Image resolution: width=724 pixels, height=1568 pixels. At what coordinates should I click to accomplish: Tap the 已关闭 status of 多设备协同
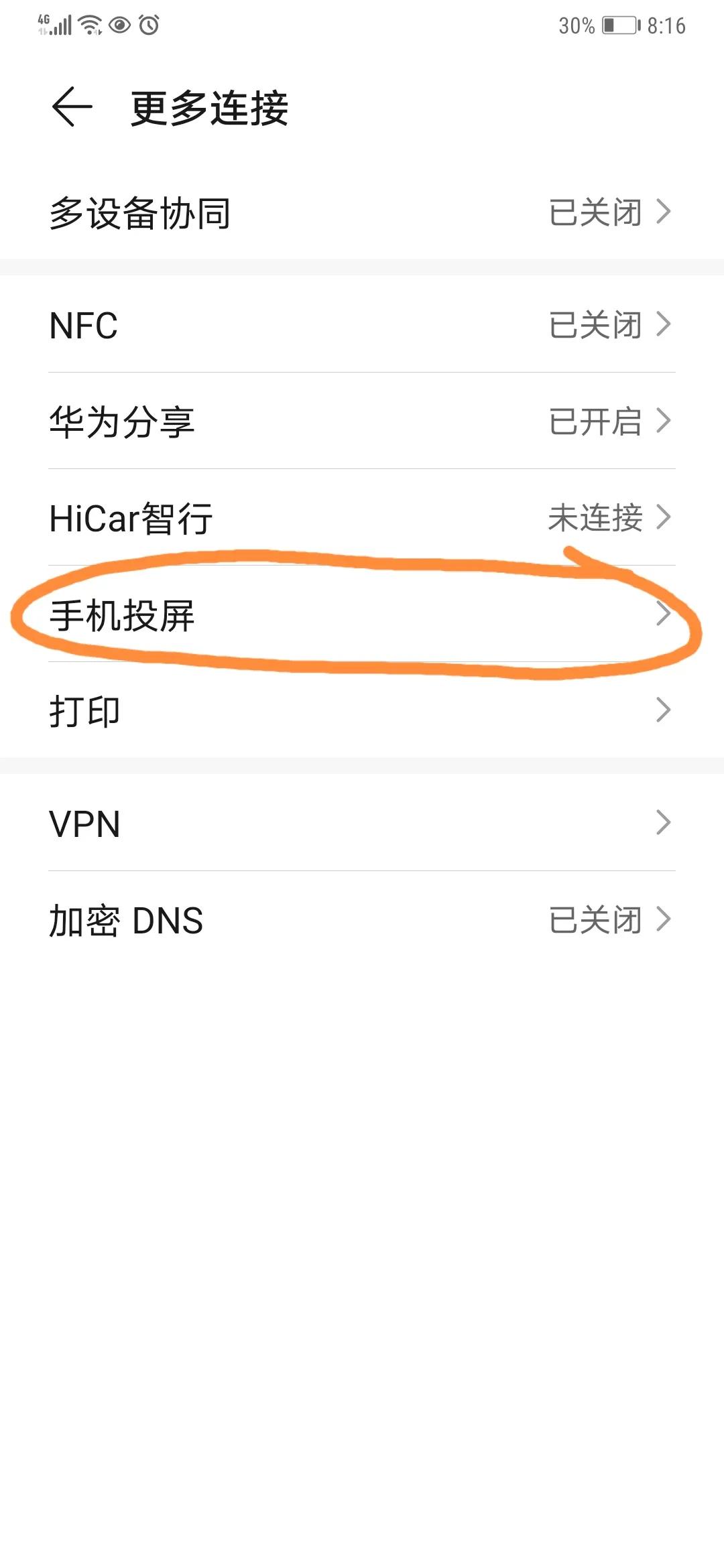(597, 213)
